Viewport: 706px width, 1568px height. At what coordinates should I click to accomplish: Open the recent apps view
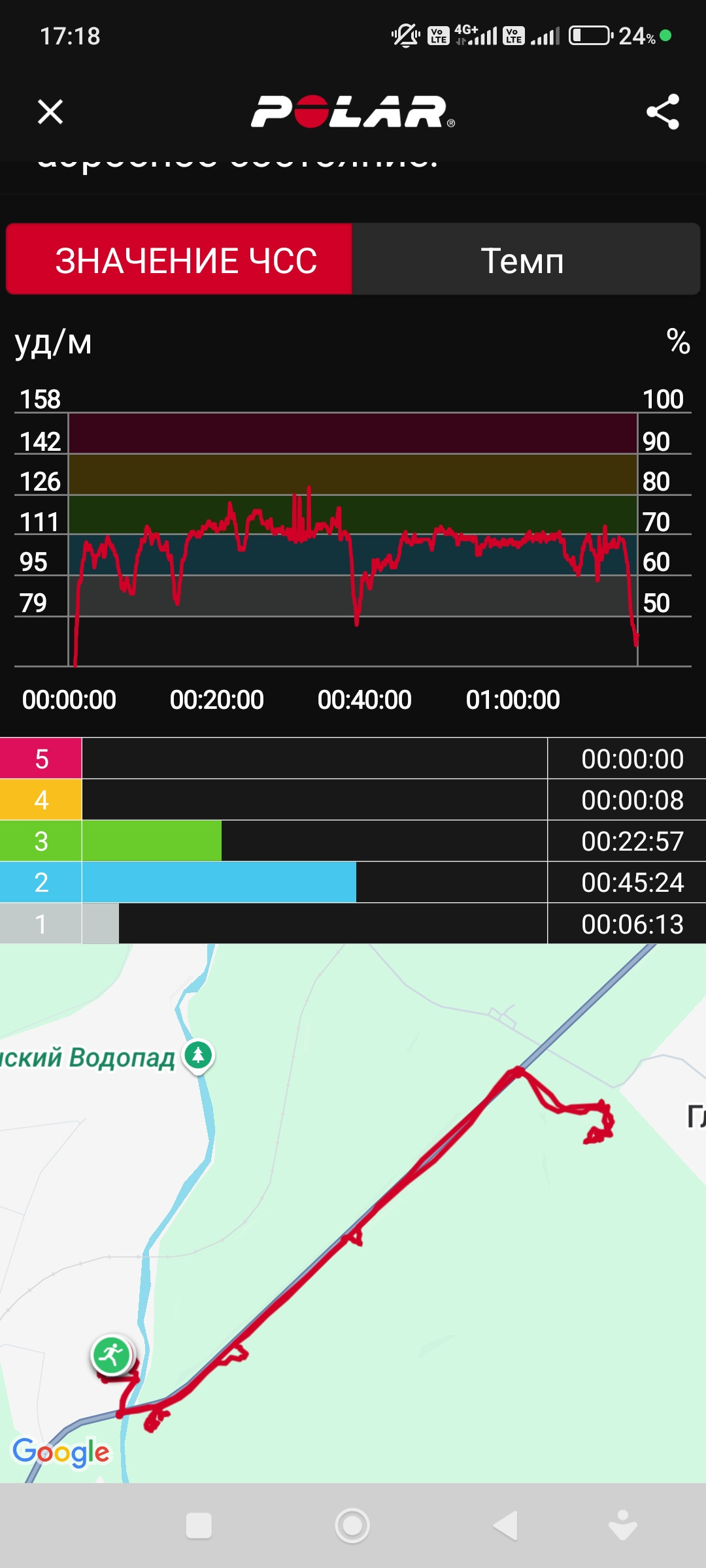pyautogui.click(x=199, y=1526)
